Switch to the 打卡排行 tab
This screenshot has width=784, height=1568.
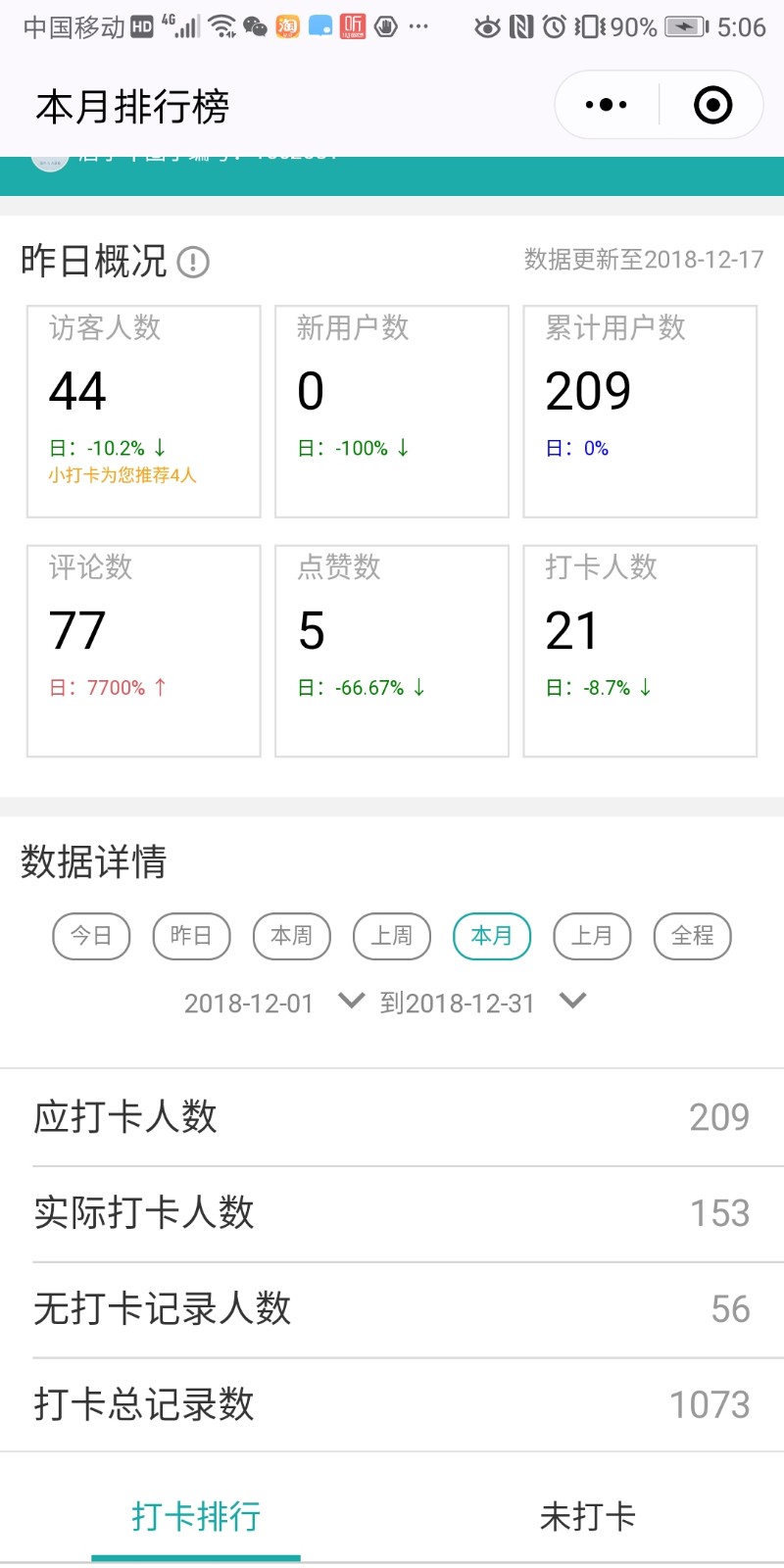[196, 1516]
